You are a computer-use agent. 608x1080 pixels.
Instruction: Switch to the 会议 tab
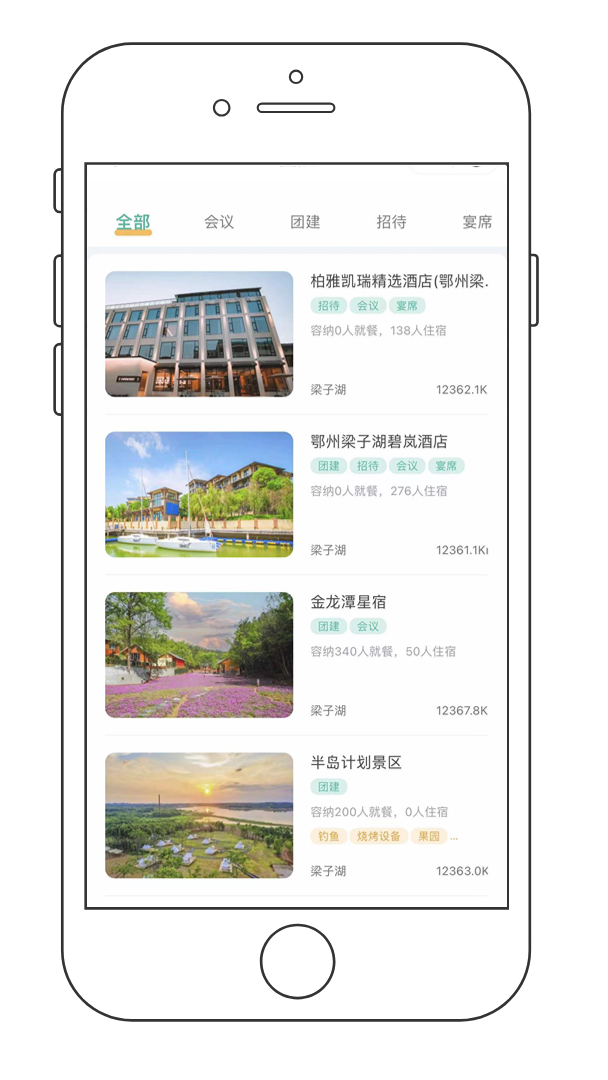[219, 222]
